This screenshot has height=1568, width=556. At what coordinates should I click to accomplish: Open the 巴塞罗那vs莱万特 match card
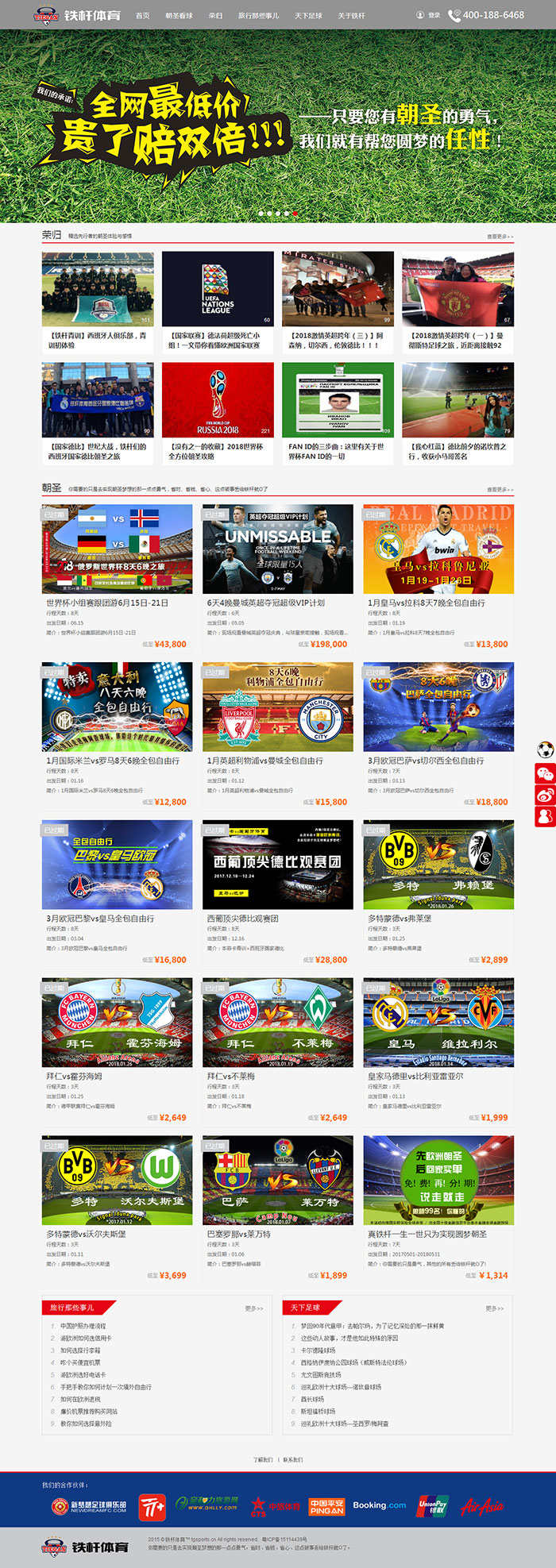tap(277, 1207)
